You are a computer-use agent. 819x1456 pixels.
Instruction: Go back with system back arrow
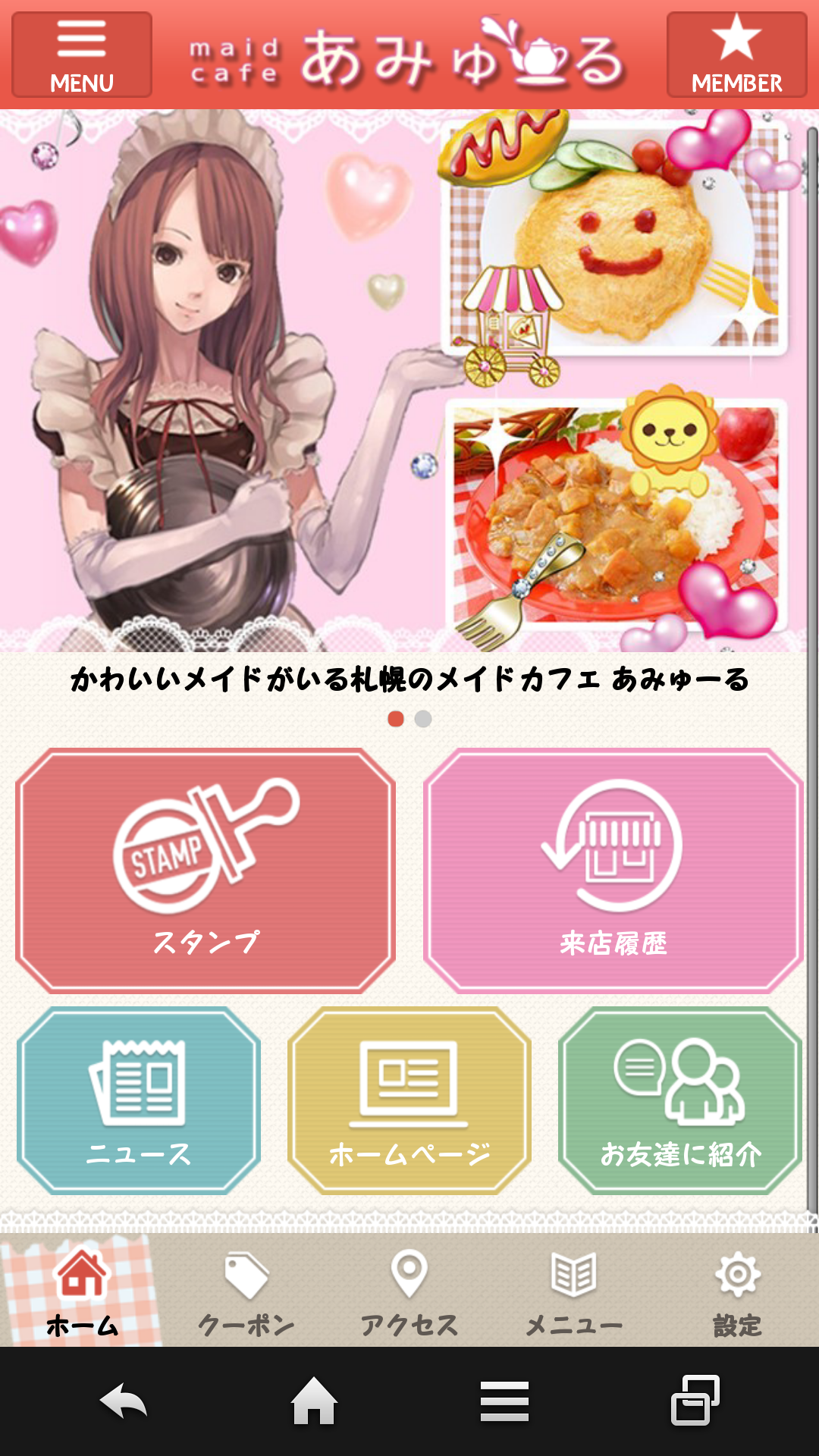[124, 1401]
